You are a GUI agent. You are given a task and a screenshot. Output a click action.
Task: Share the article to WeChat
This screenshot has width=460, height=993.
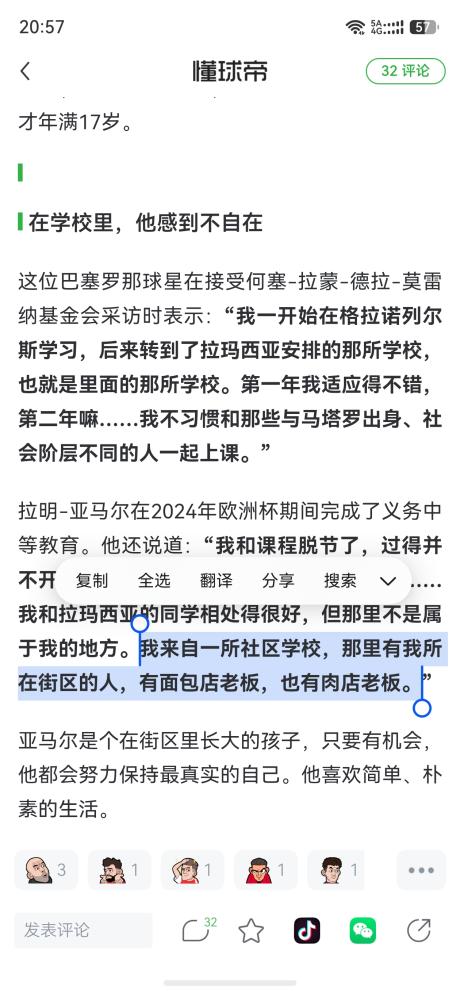click(363, 930)
